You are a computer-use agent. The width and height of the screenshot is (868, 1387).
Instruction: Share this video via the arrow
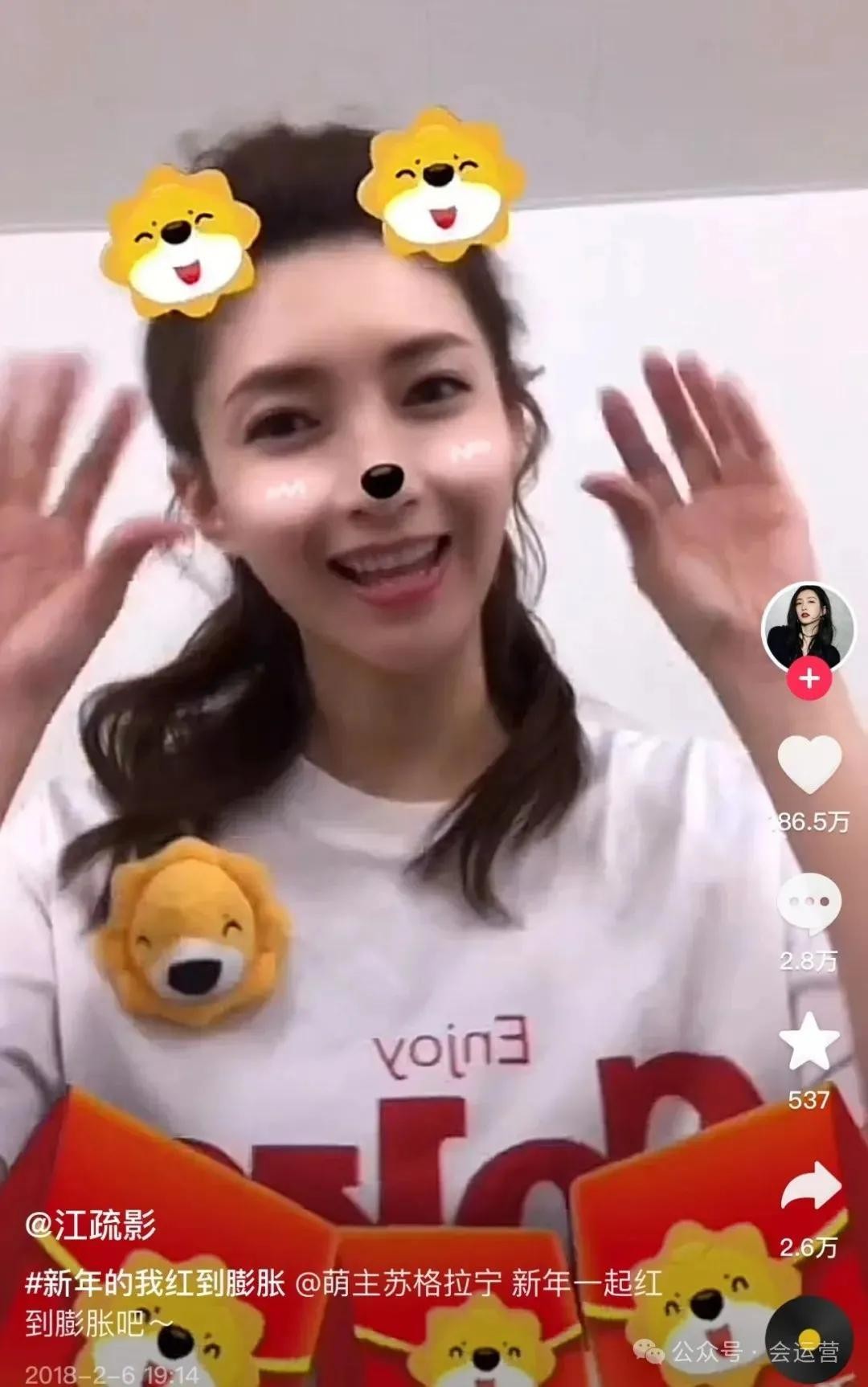click(809, 1188)
